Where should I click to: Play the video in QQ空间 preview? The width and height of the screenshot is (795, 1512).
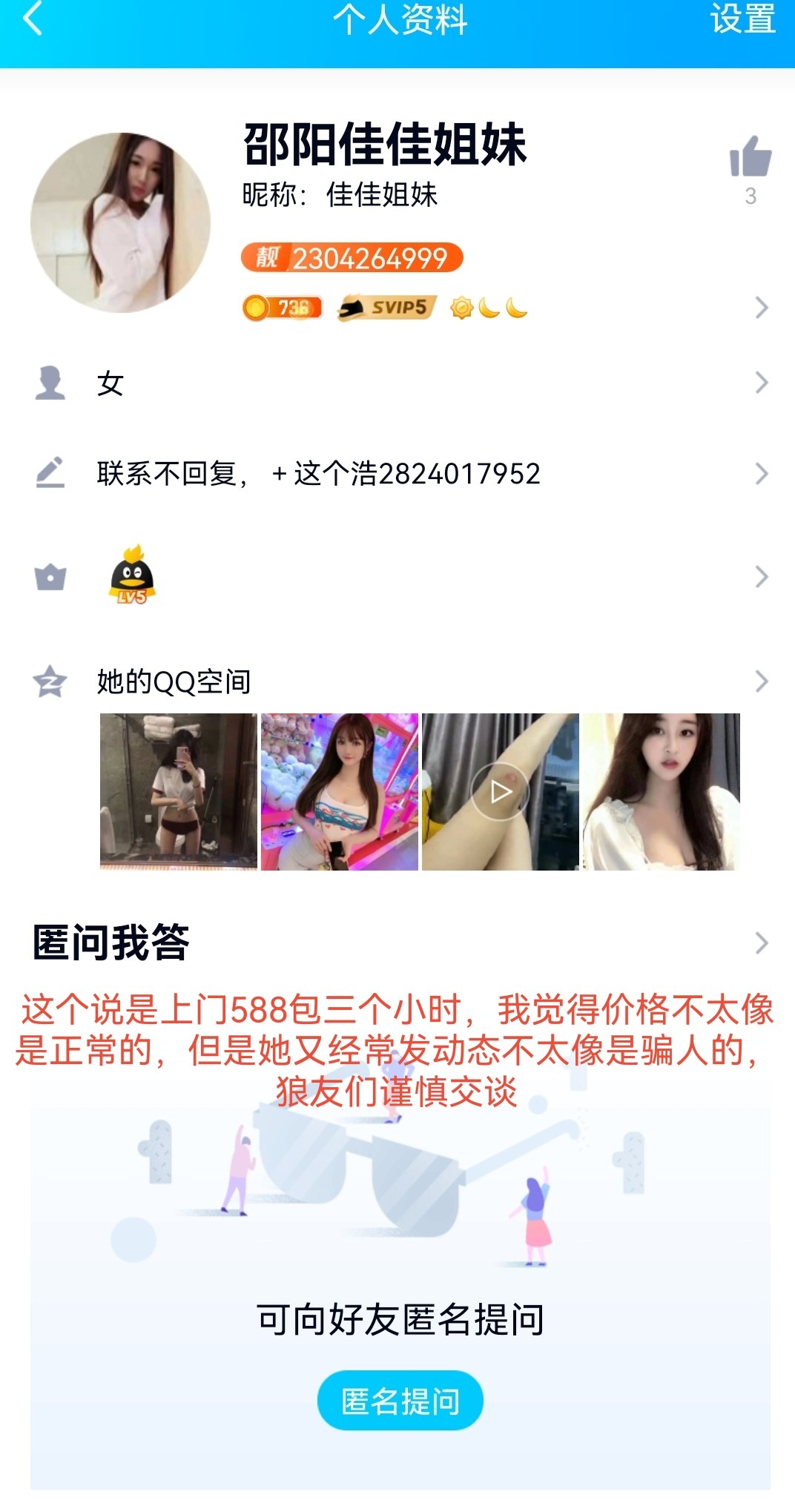(x=501, y=791)
